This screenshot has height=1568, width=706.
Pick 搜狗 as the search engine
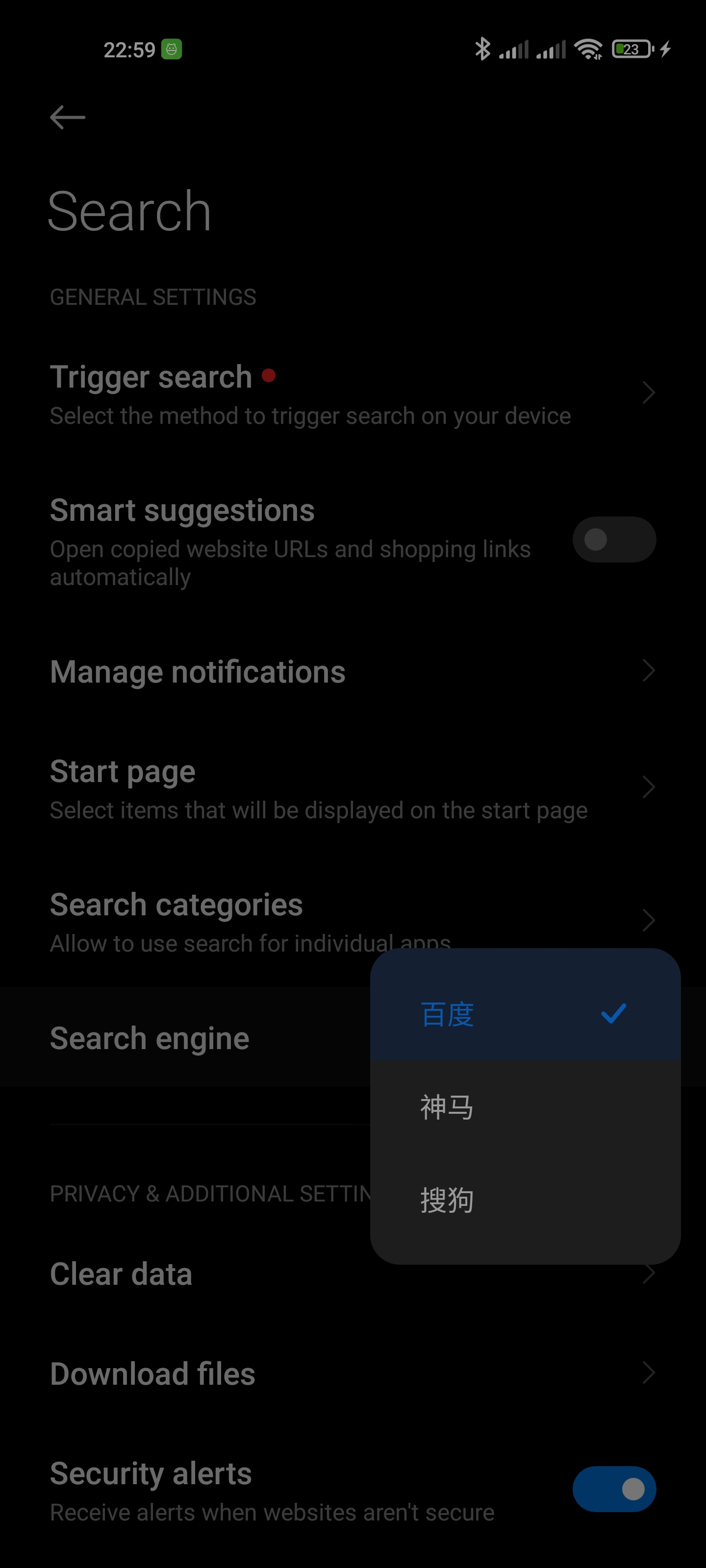coord(525,1199)
